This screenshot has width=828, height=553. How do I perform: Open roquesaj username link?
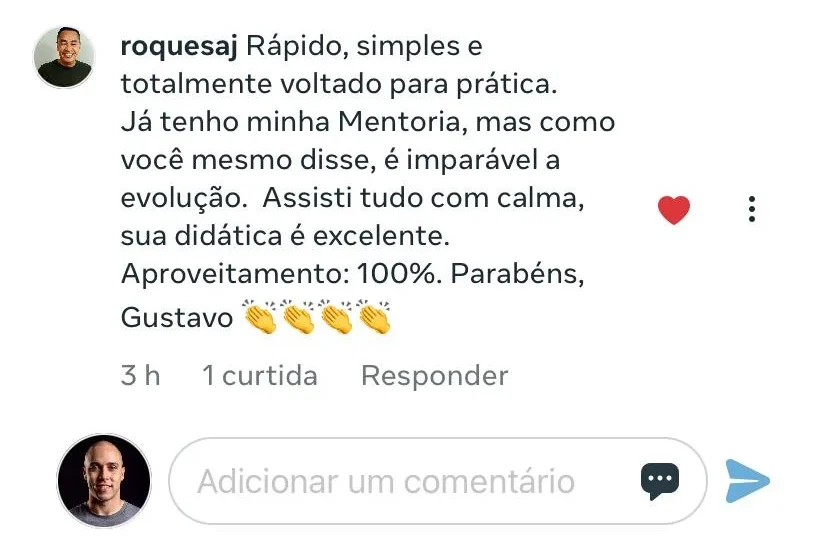coord(178,46)
